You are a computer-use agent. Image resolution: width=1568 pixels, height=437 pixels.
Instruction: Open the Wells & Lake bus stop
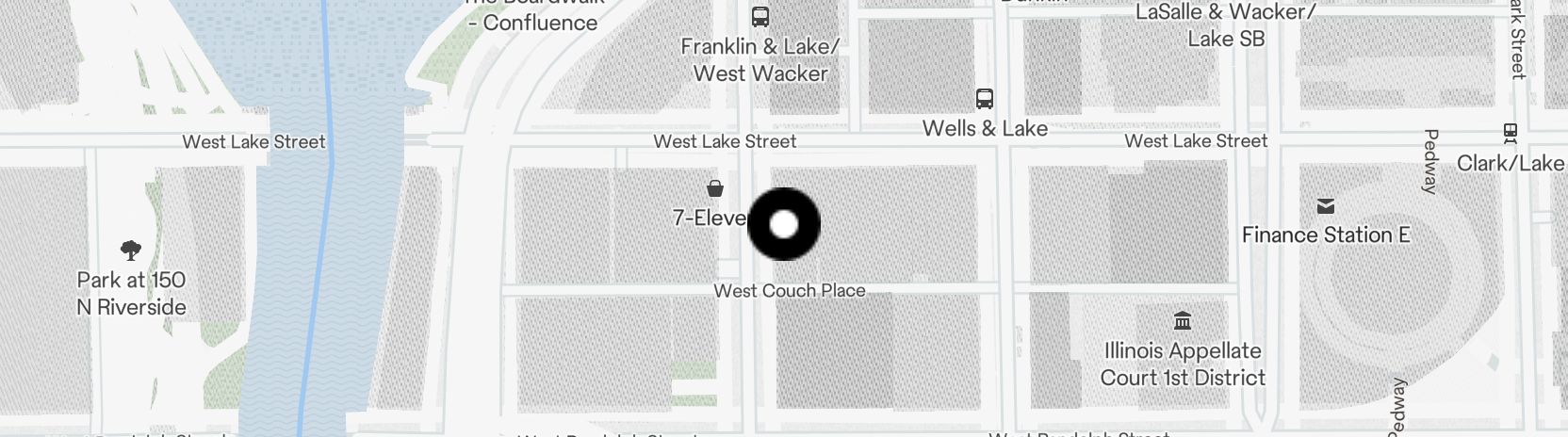tap(985, 99)
